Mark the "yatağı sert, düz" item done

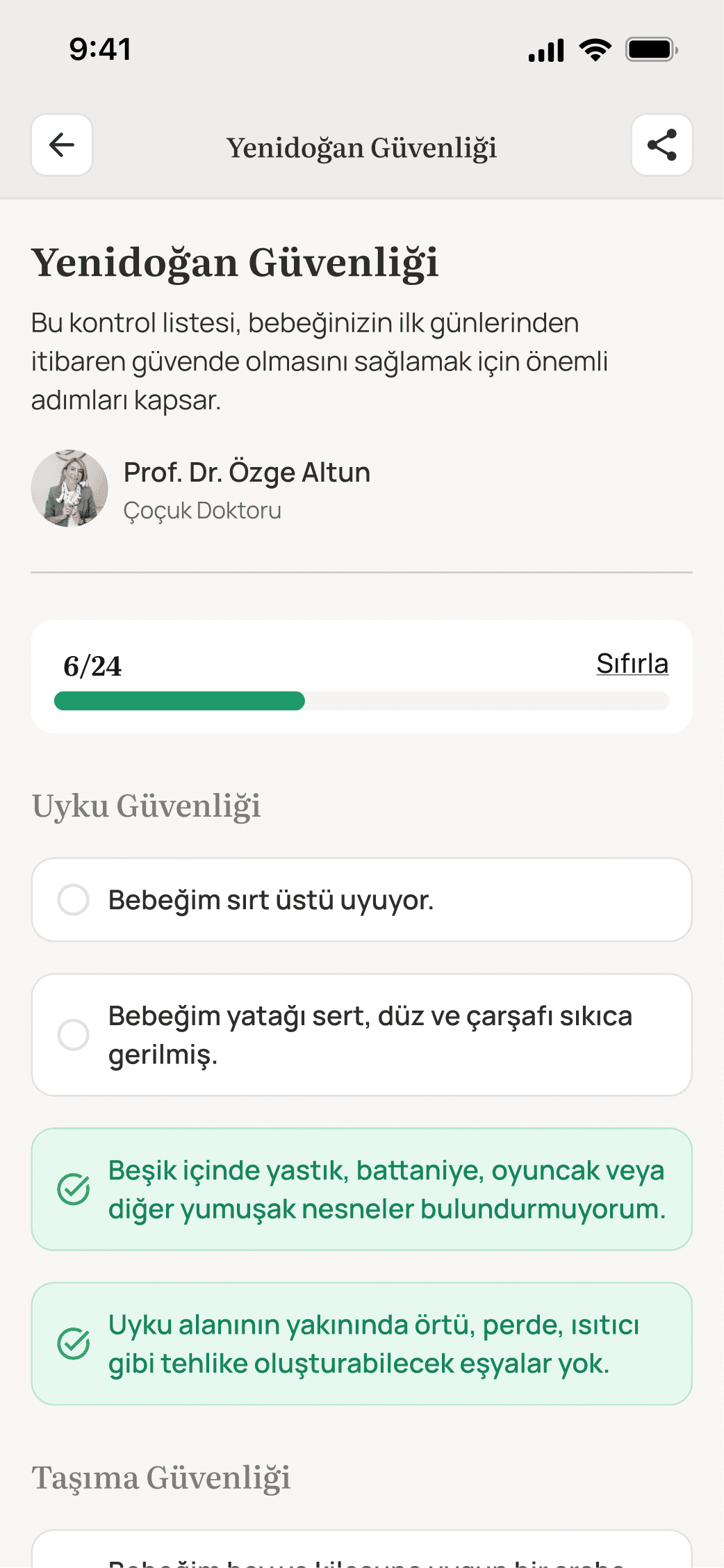73,1034
